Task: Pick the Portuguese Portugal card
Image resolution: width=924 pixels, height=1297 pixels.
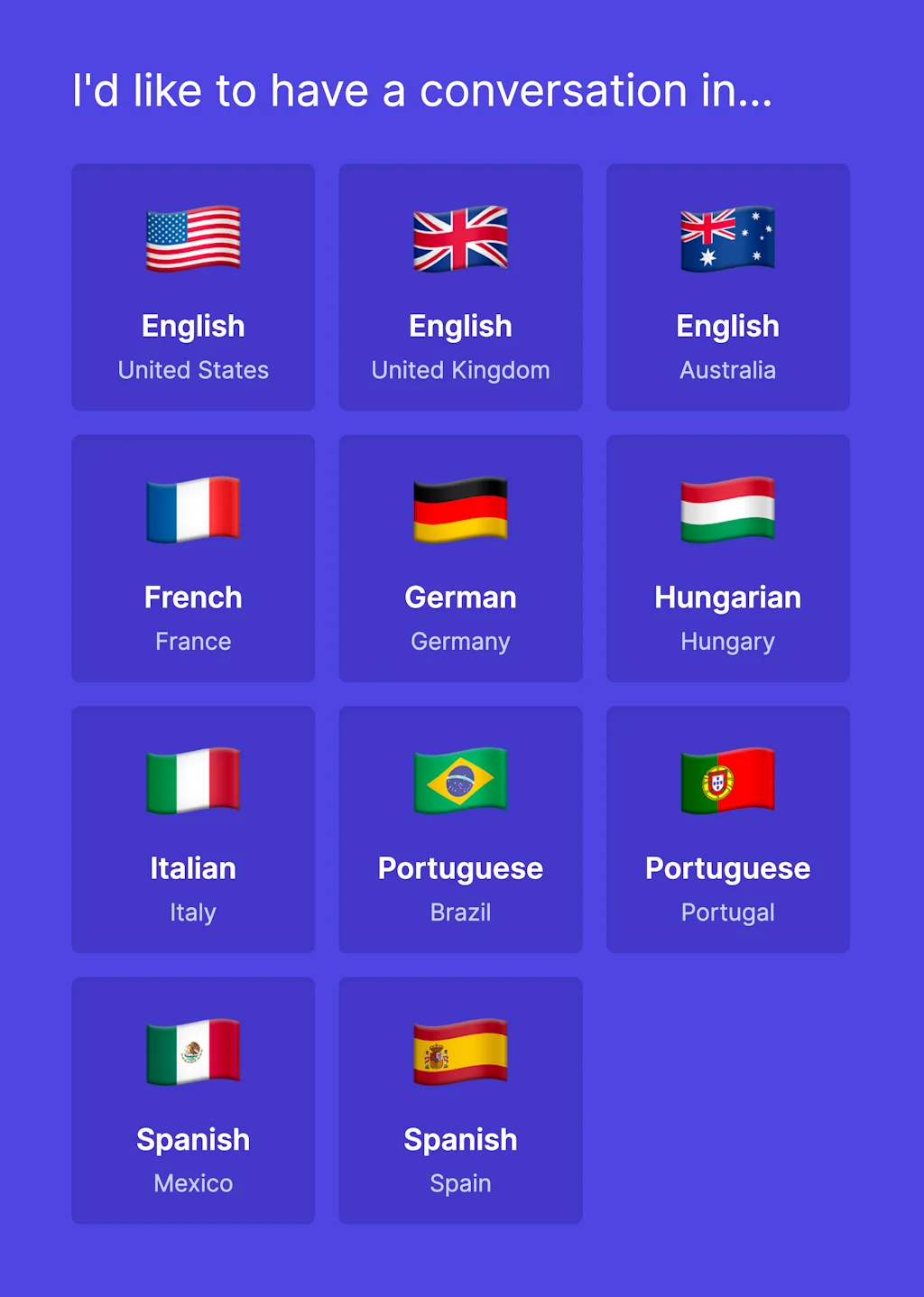Action: pyautogui.click(x=727, y=829)
